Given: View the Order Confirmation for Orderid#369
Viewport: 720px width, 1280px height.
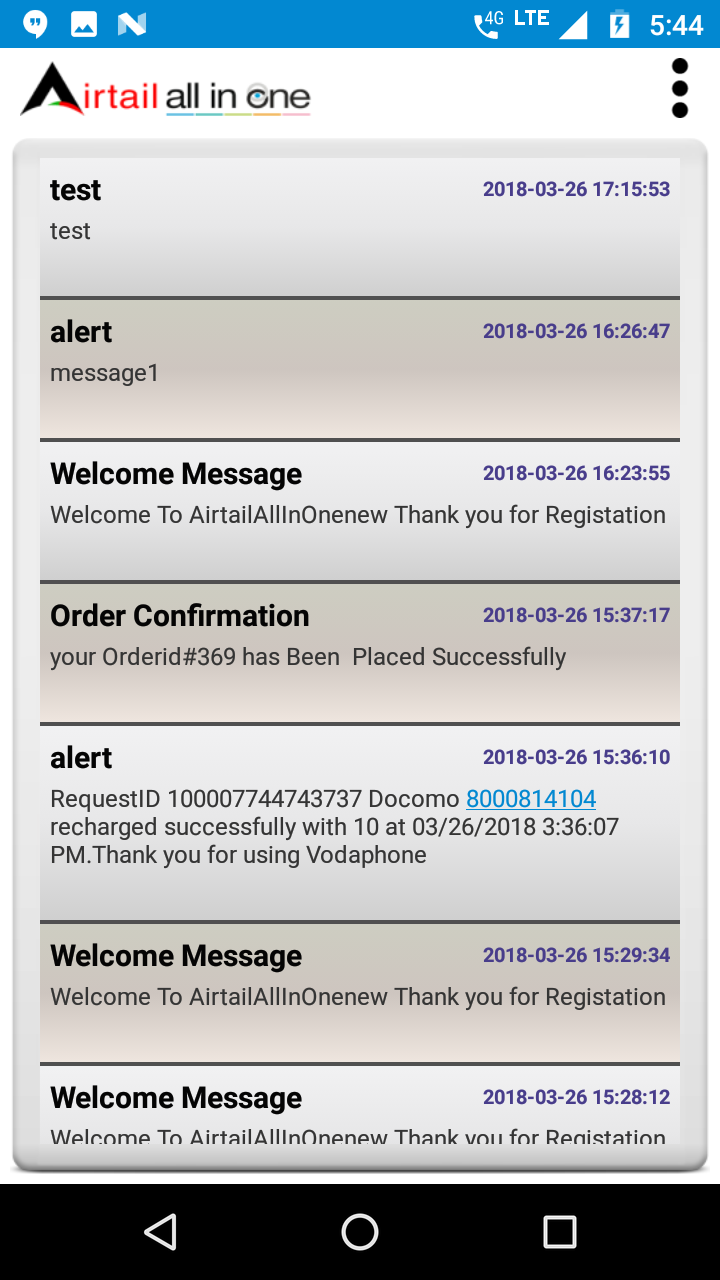Looking at the screenshot, I should point(360,653).
